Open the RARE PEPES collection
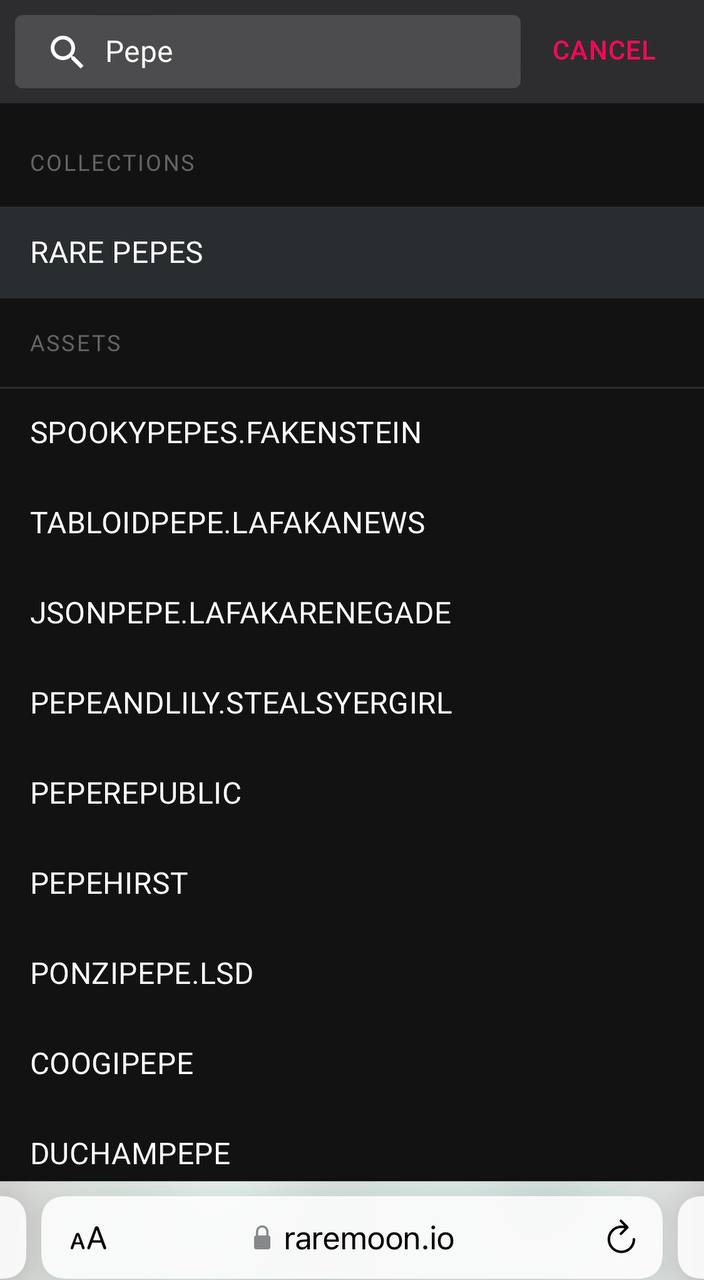 coord(352,253)
